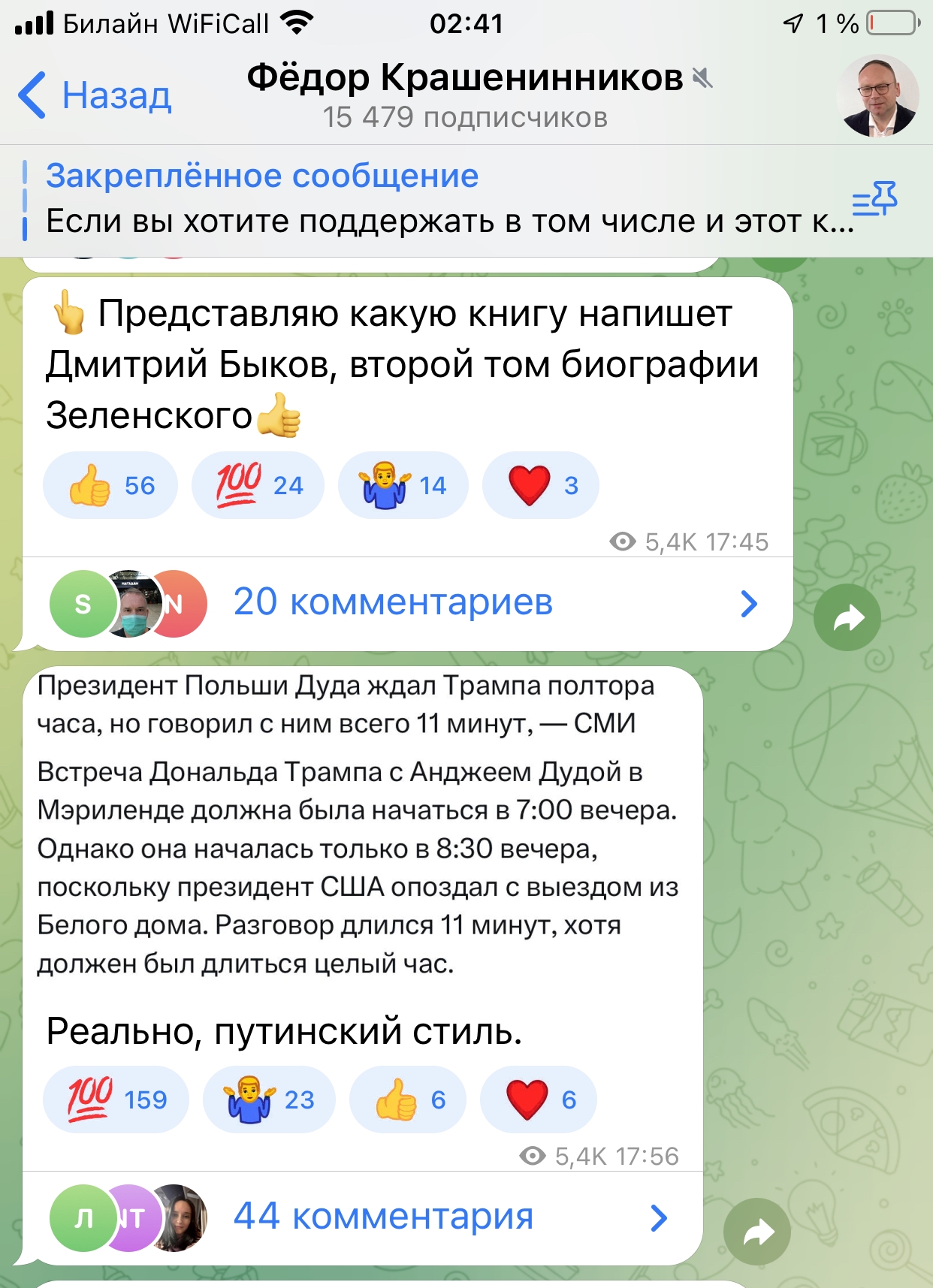
Task: Tap the shrug reaction showing 14
Action: tap(403, 485)
